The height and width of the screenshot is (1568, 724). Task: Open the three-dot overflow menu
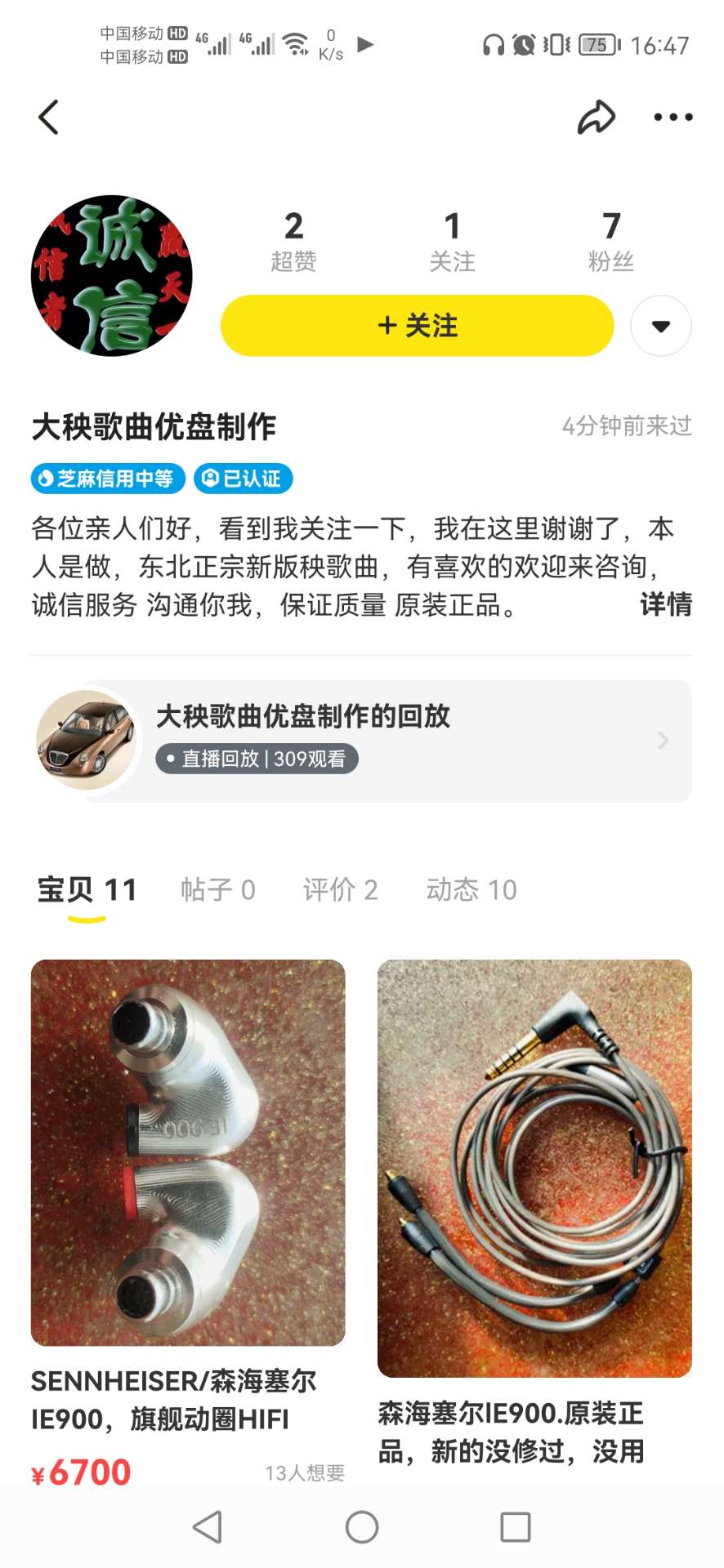(673, 118)
